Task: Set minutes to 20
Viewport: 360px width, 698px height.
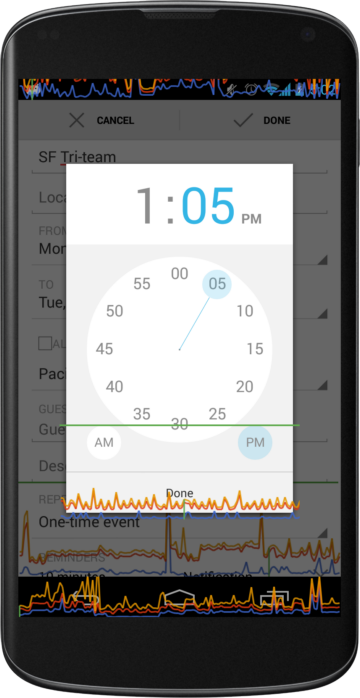Action: [245, 387]
